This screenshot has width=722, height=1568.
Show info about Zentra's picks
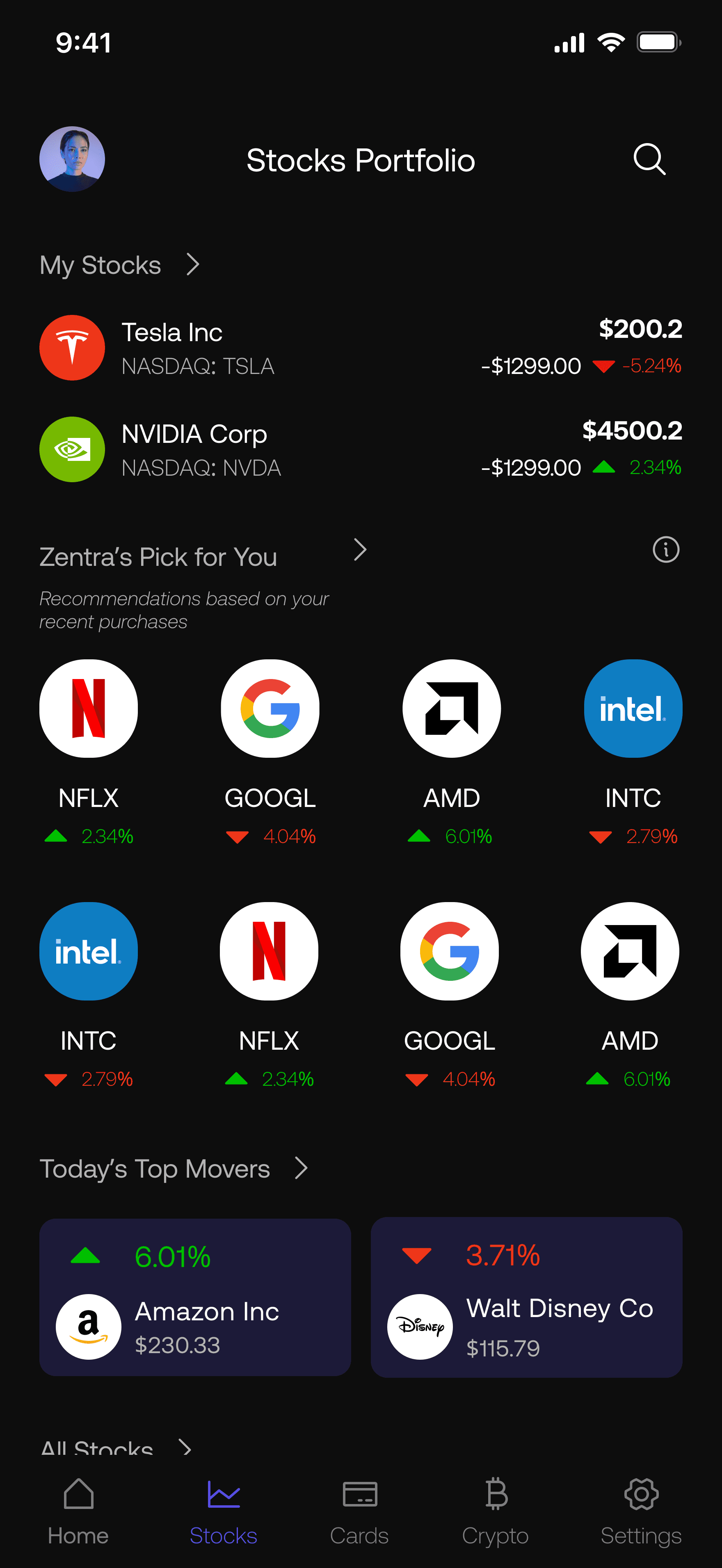pyautogui.click(x=665, y=550)
